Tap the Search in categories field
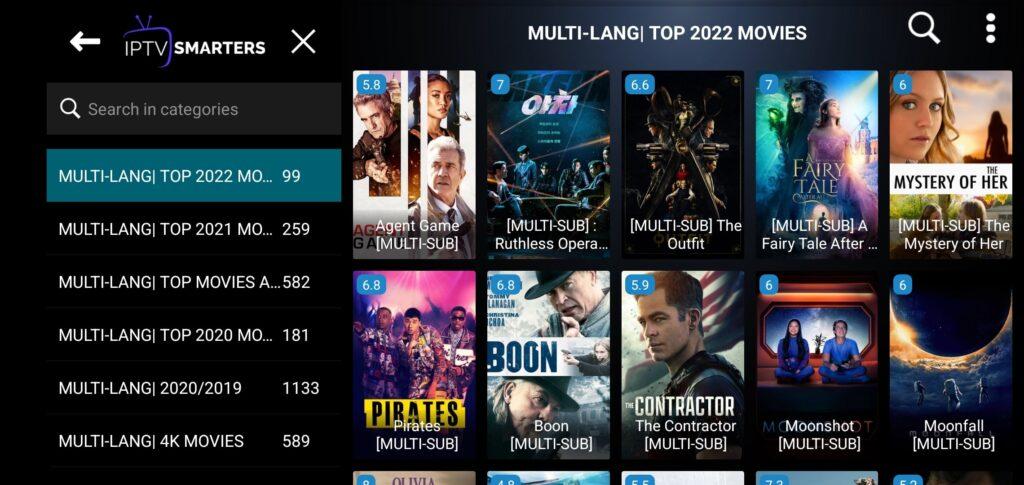The image size is (1024, 485). (x=194, y=109)
